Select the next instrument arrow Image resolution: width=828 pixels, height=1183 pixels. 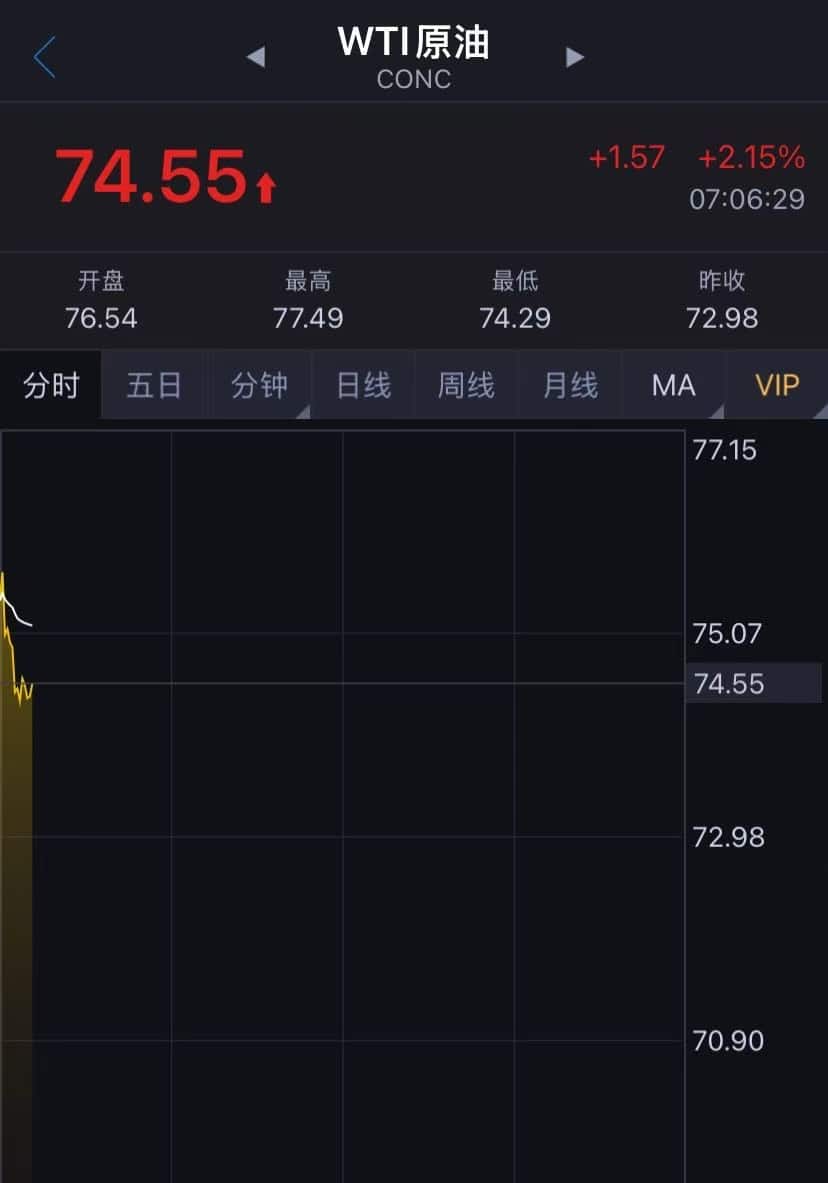pyautogui.click(x=575, y=57)
